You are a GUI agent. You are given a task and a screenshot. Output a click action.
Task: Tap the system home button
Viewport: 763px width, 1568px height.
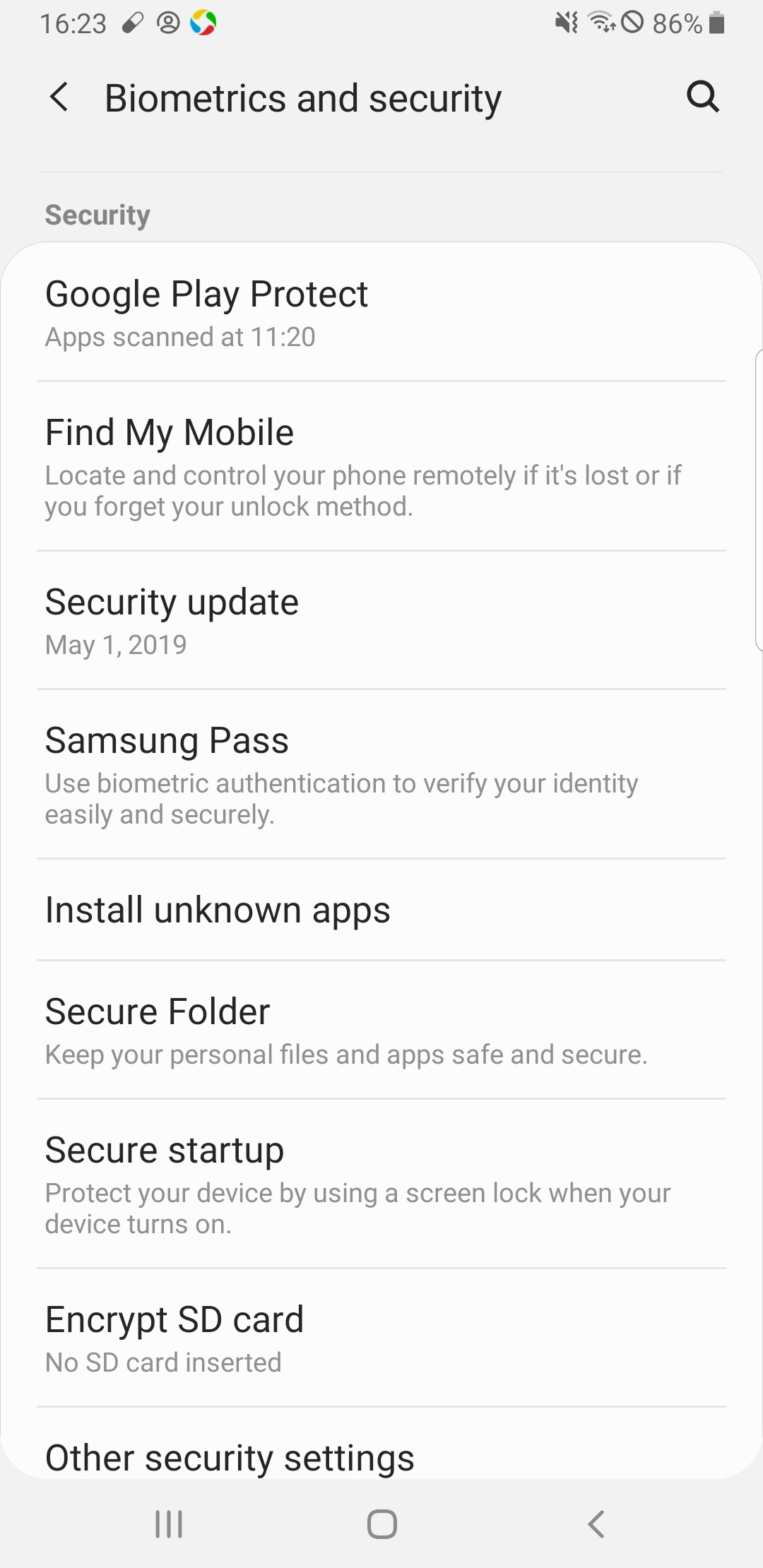click(x=381, y=1524)
